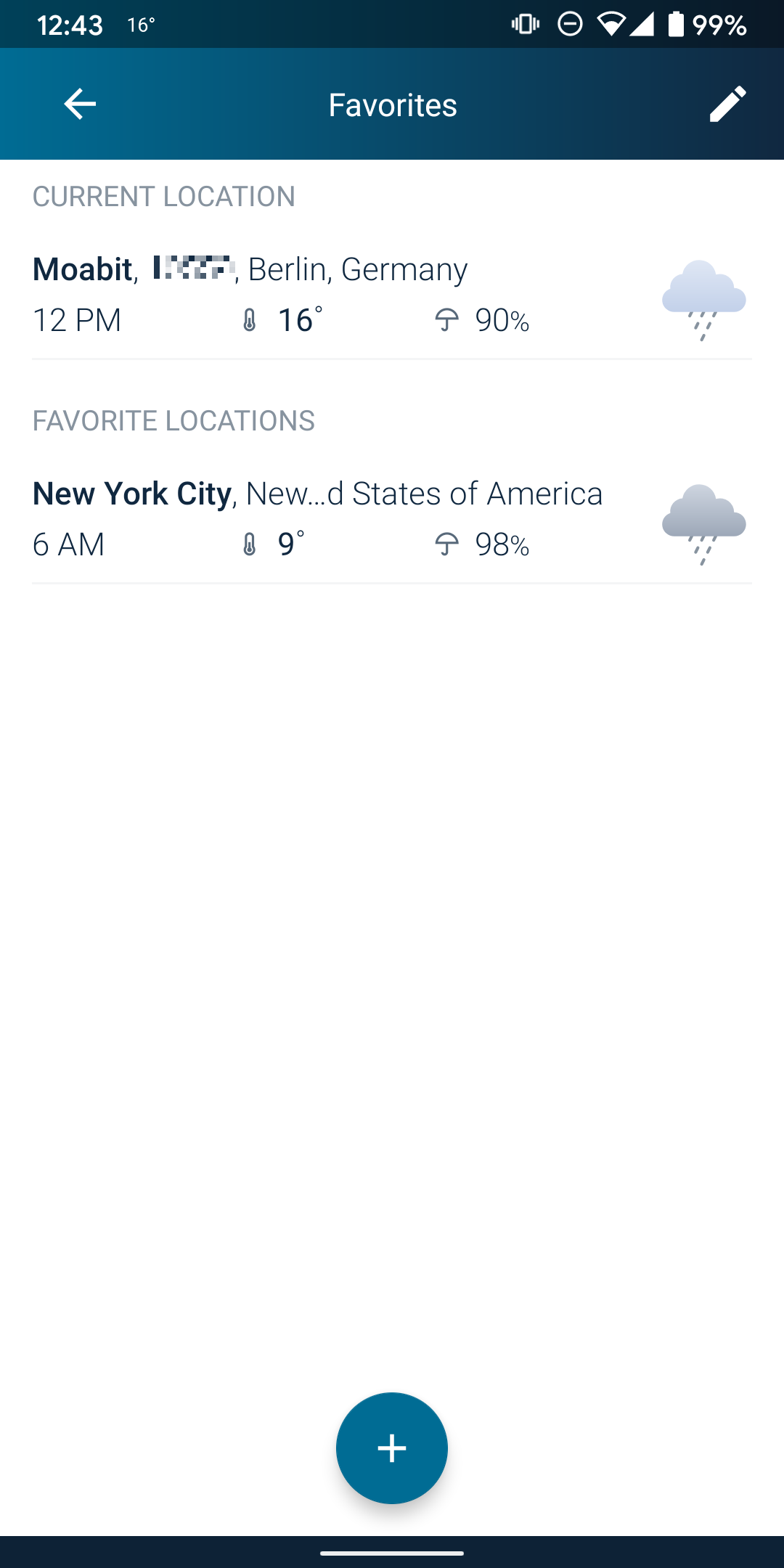Tap the FAVORITE LOCATIONS section header
Viewport: 784px width, 1568px height.
pyautogui.click(x=173, y=420)
